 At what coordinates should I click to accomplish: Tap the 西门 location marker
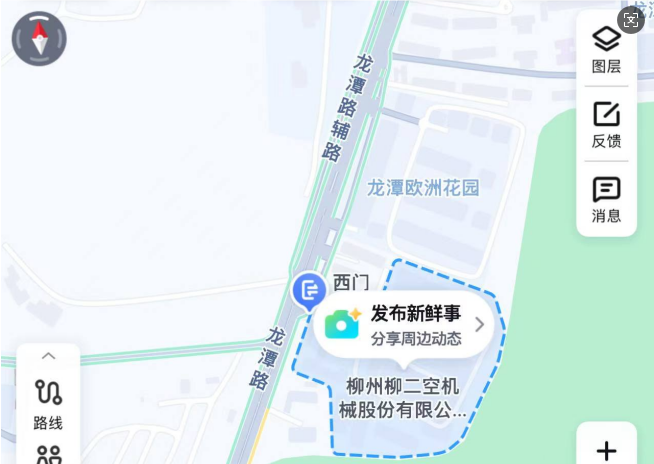tap(309, 291)
